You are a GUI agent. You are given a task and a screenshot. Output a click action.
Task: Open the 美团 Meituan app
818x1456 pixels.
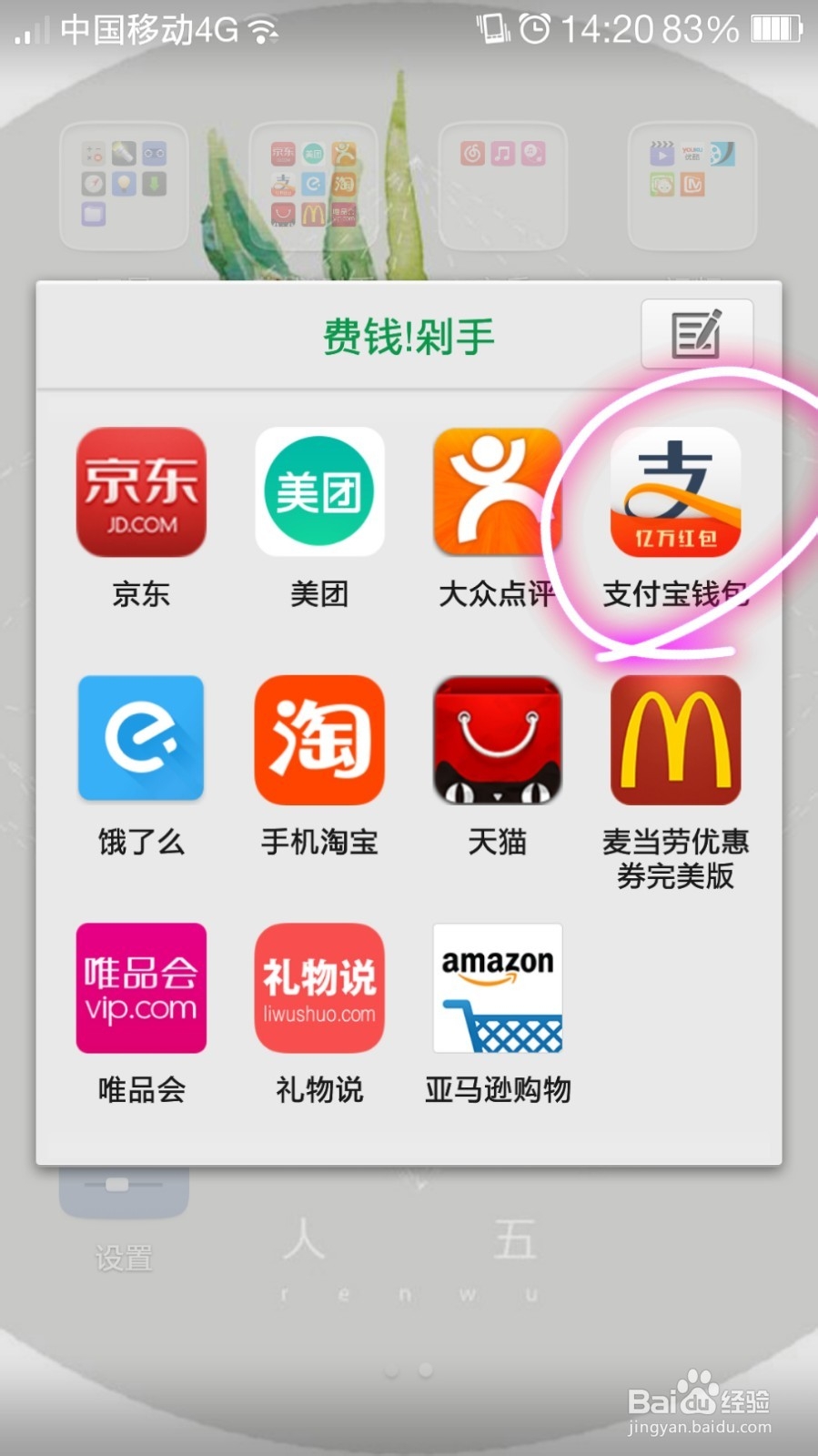318,491
